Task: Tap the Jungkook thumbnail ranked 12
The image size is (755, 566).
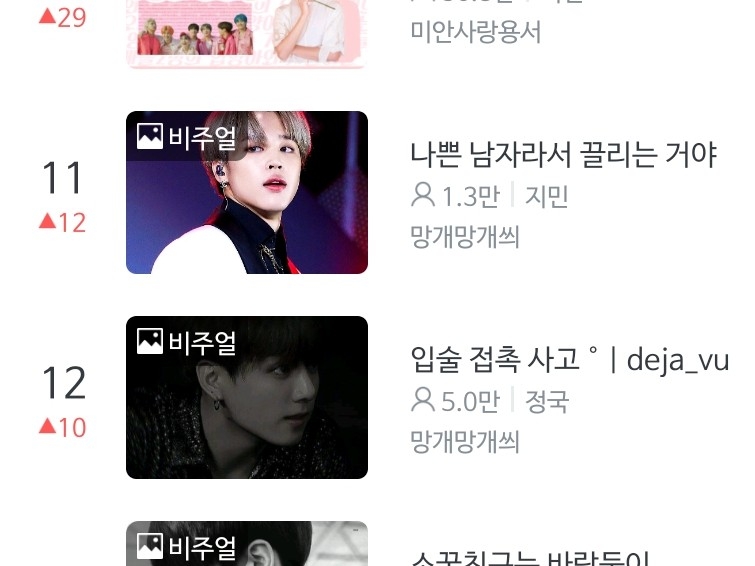Action: pyautogui.click(x=247, y=397)
